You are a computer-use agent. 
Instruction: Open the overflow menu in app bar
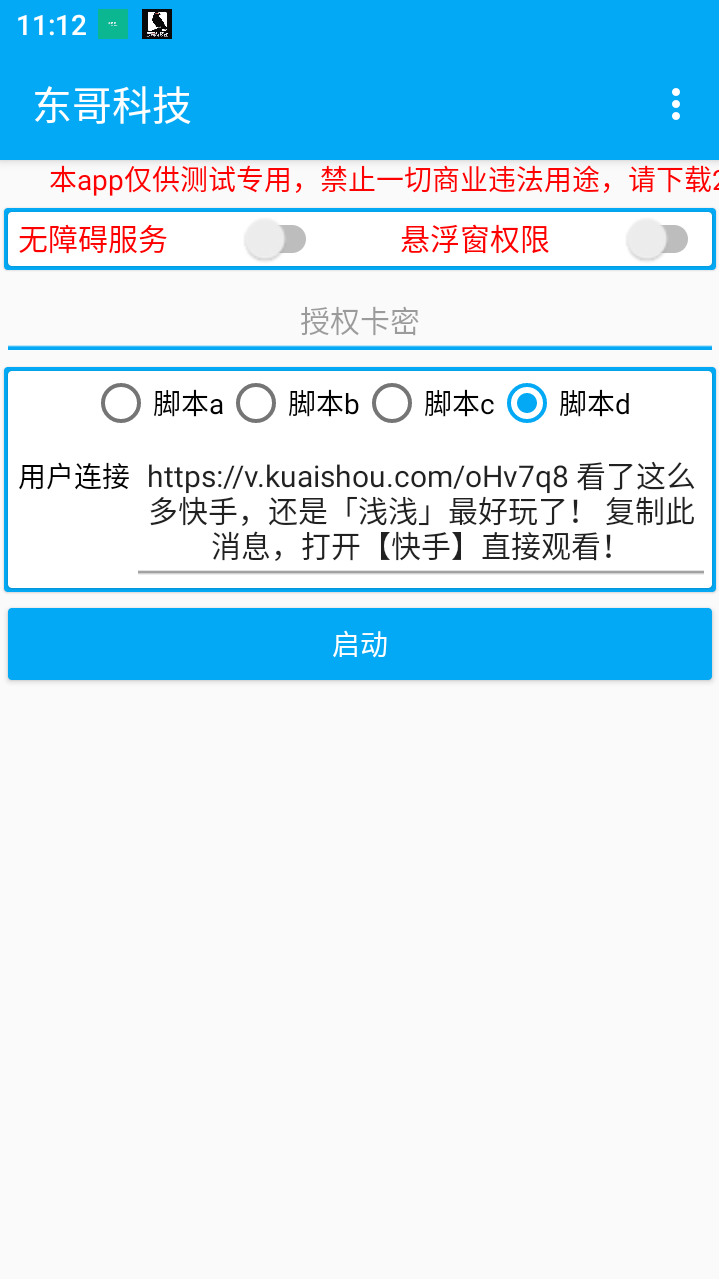pos(676,104)
